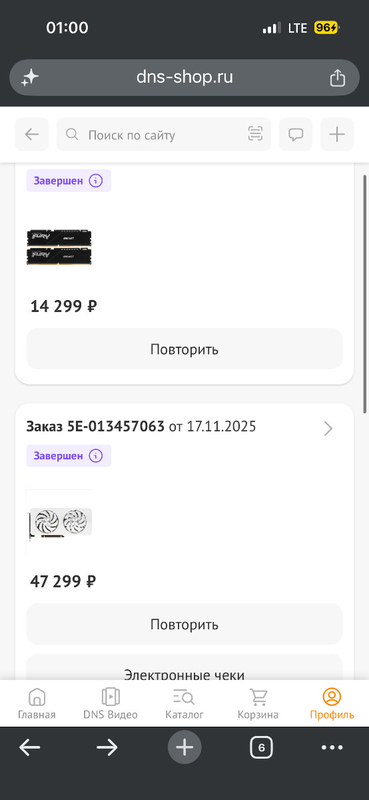This screenshot has height=800, width=369.
Task: Open the barcode scanner icon in search
Action: 255,134
